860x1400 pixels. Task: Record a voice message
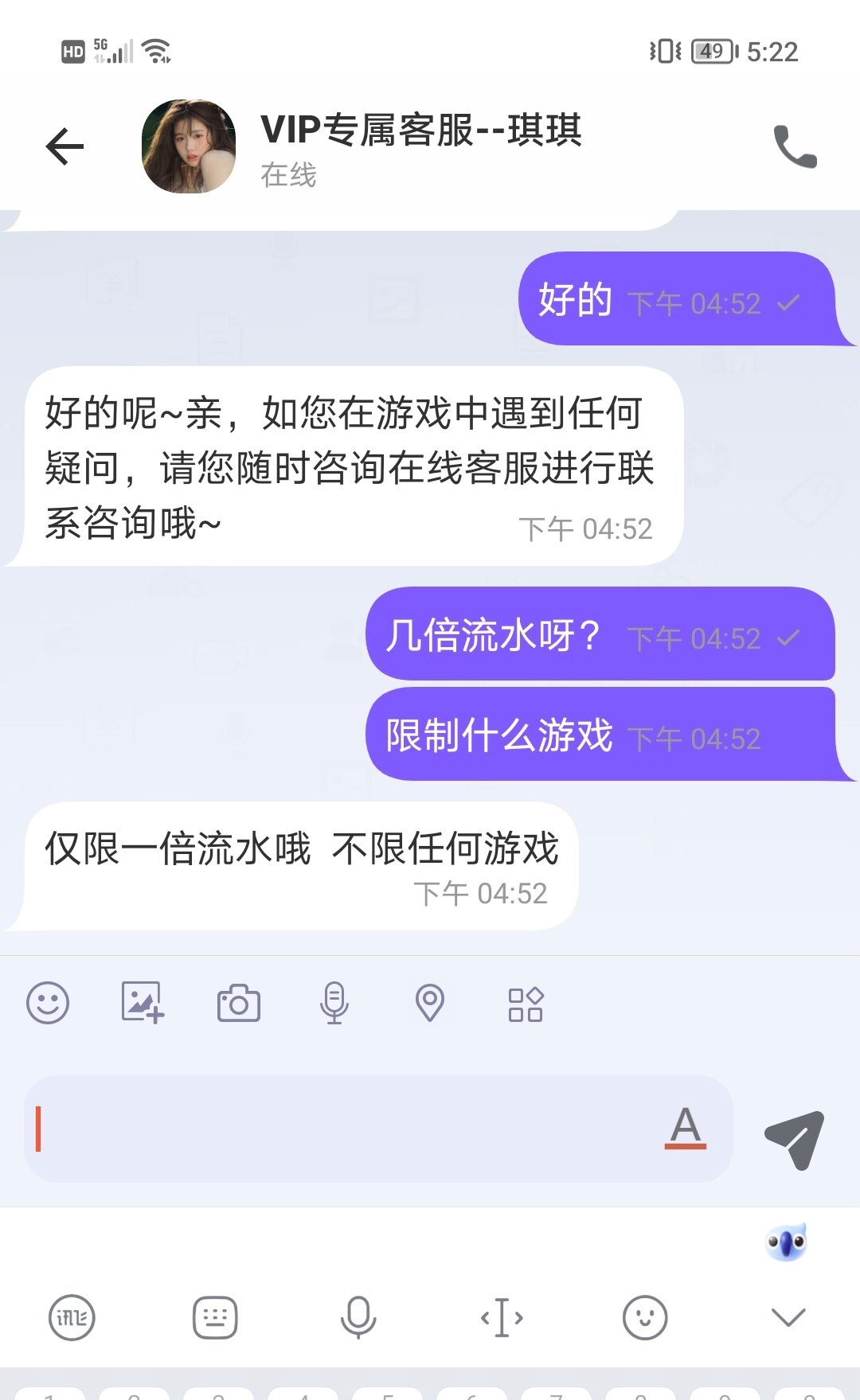pos(334,1002)
